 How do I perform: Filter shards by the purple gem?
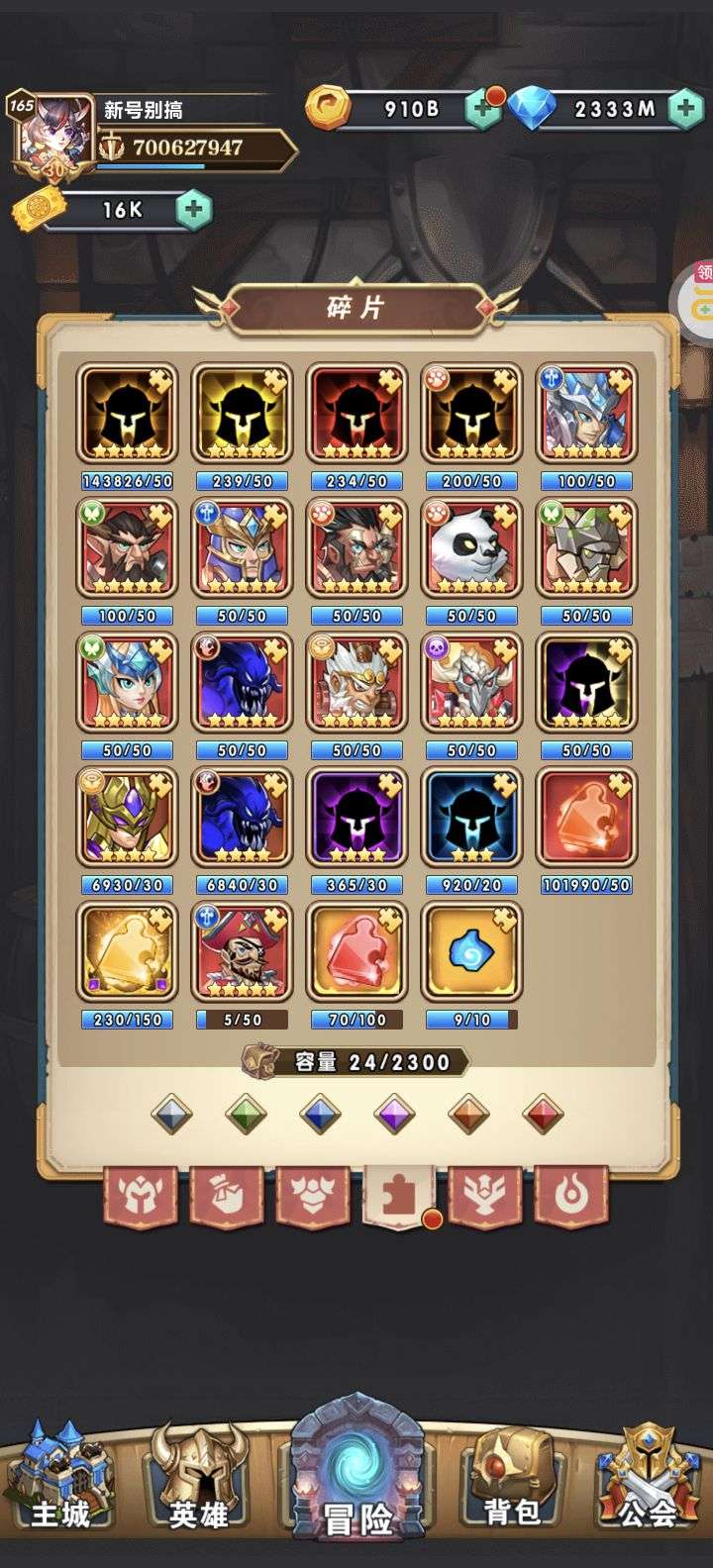[x=394, y=1115]
